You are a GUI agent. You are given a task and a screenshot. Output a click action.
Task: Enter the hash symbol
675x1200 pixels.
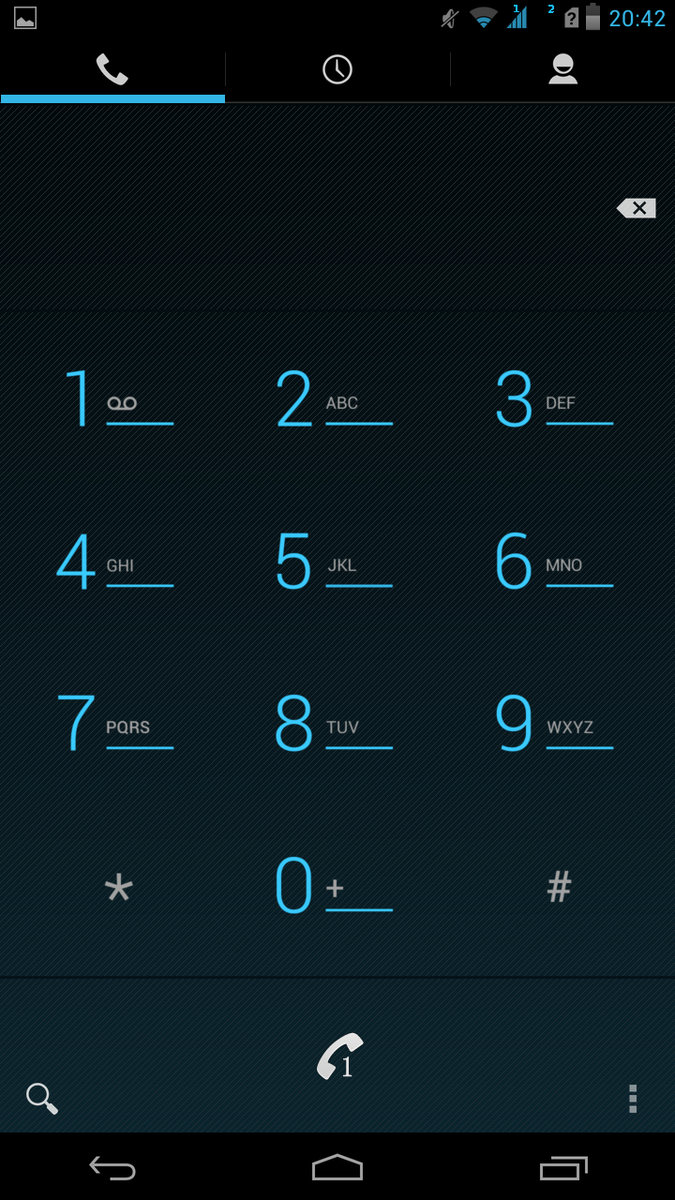pyautogui.click(x=558, y=886)
